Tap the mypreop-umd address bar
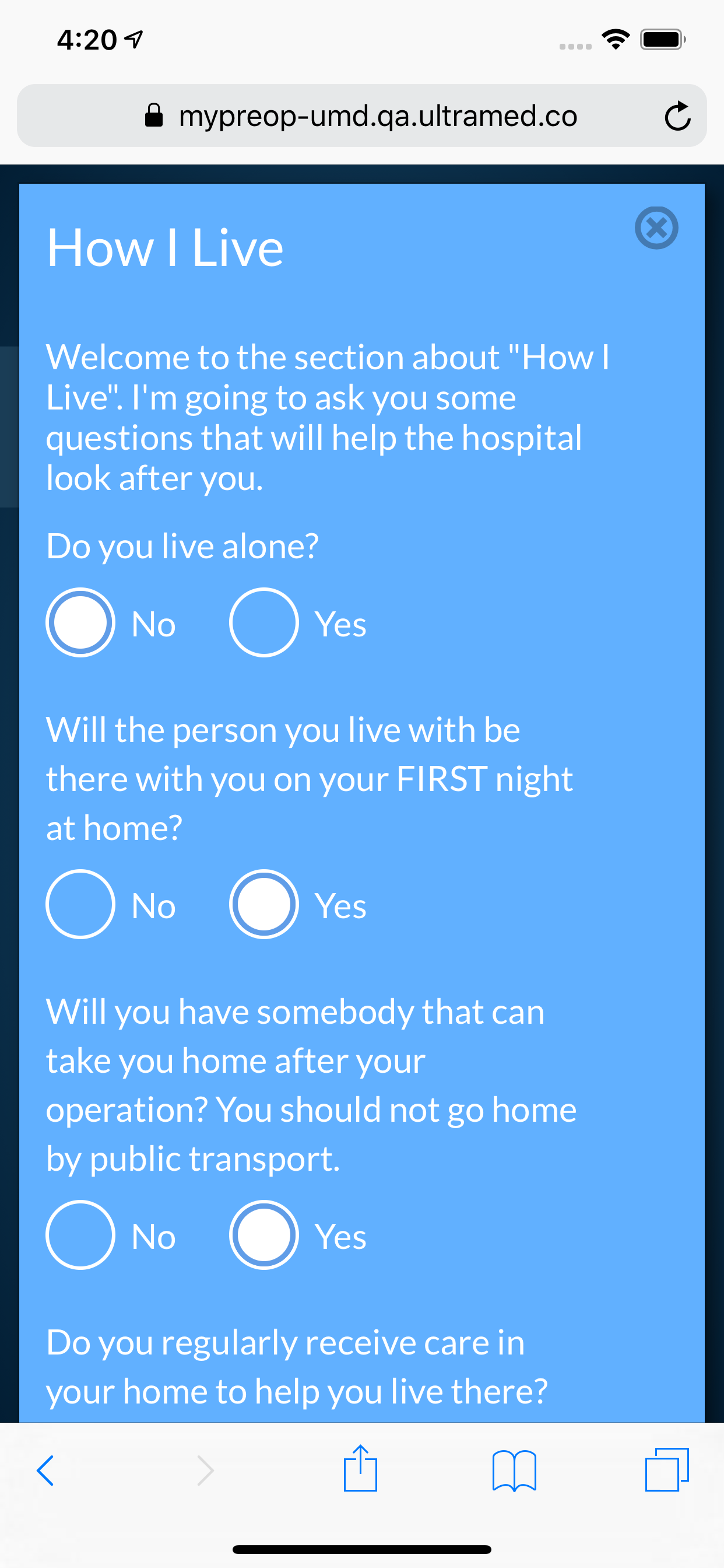This screenshot has width=724, height=1568. pos(361,116)
